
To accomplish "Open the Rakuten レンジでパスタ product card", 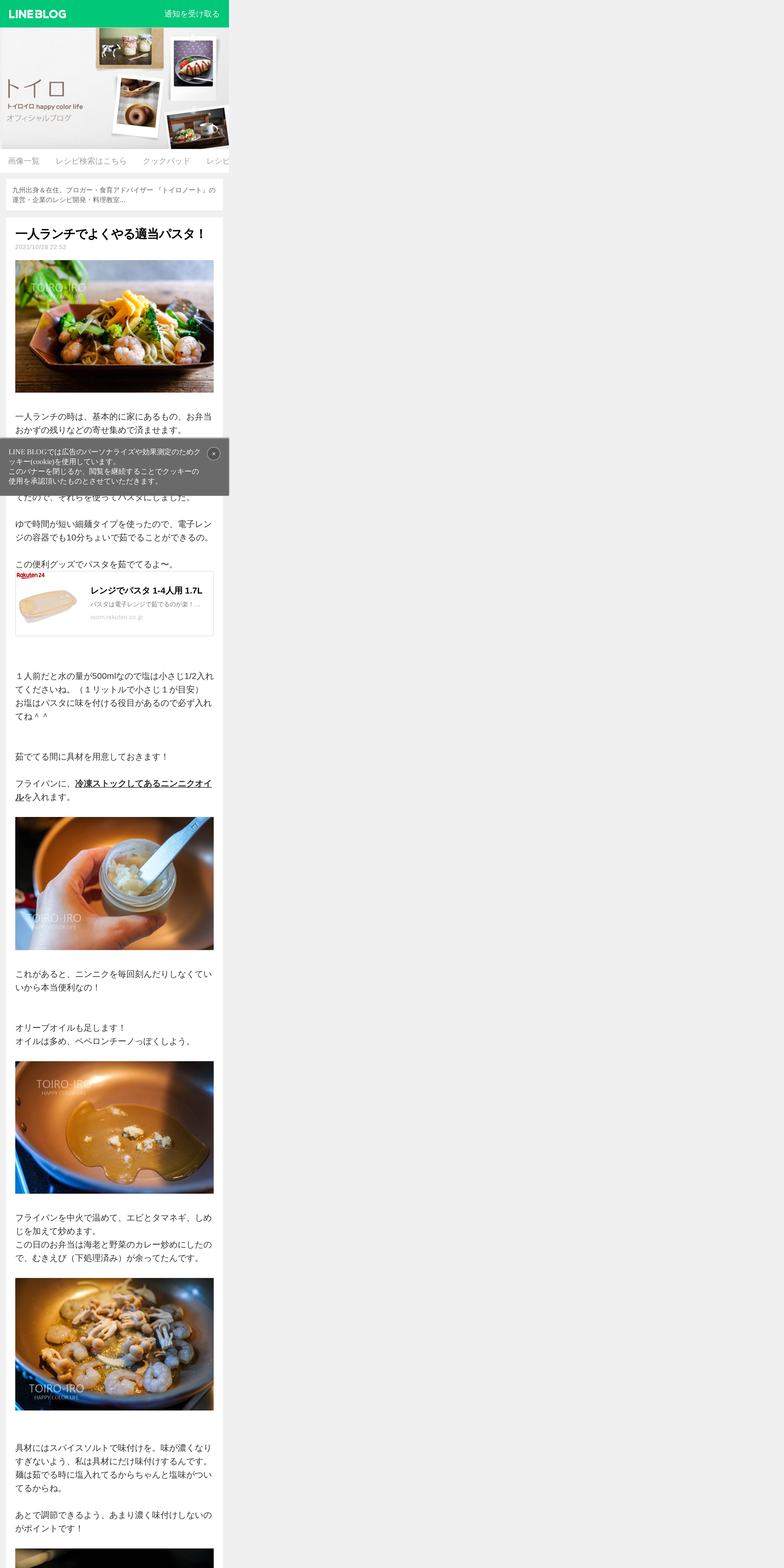I will (x=114, y=603).
